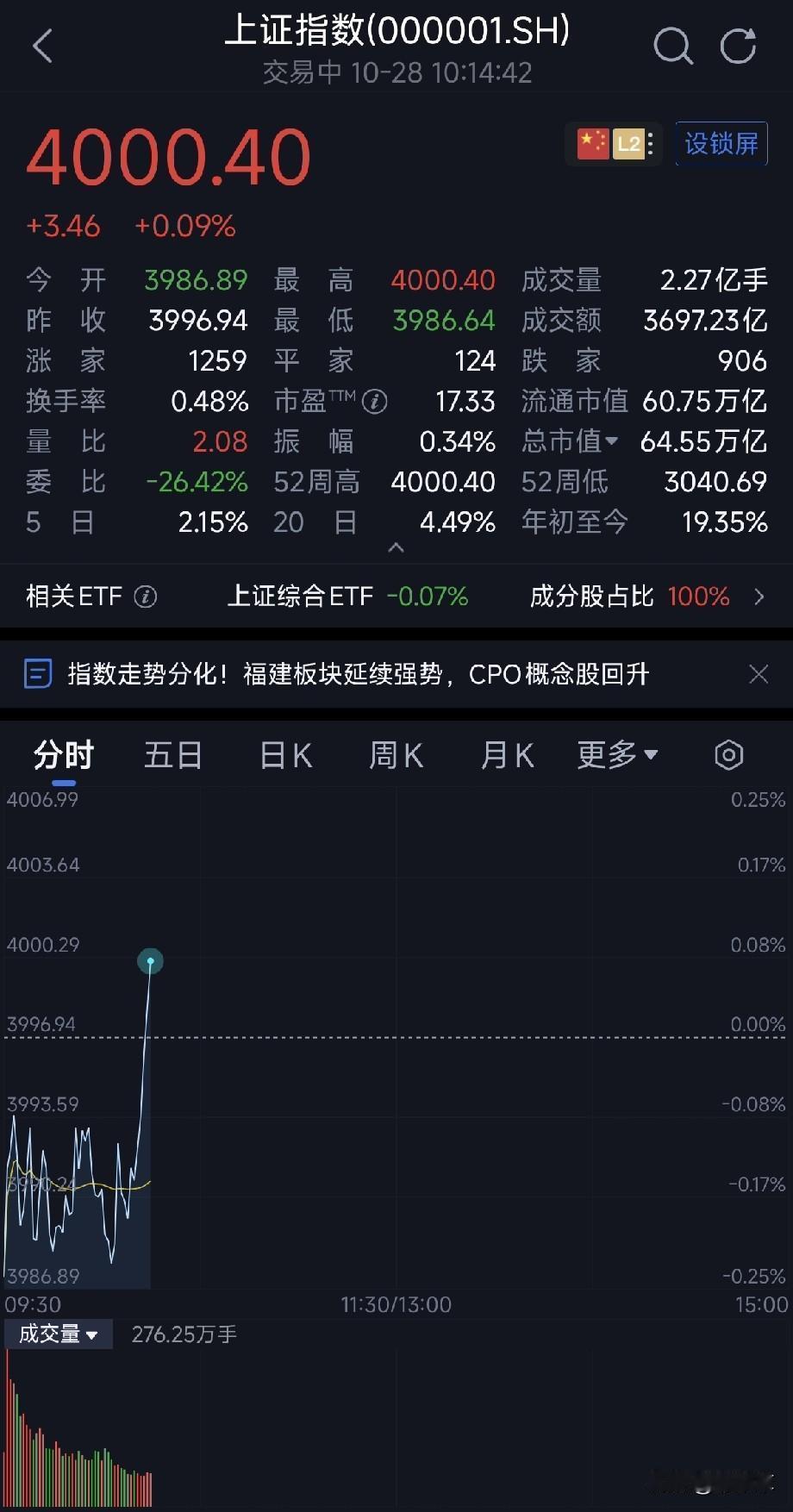This screenshot has width=793, height=1512.
Task: Open the chart settings target icon
Action: click(728, 754)
